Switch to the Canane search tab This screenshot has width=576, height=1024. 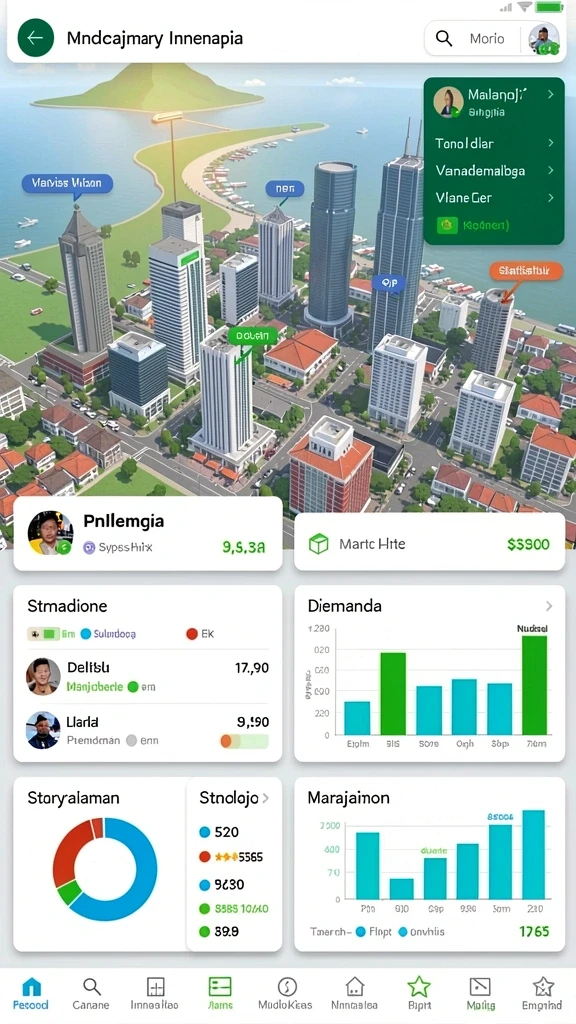[x=91, y=994]
